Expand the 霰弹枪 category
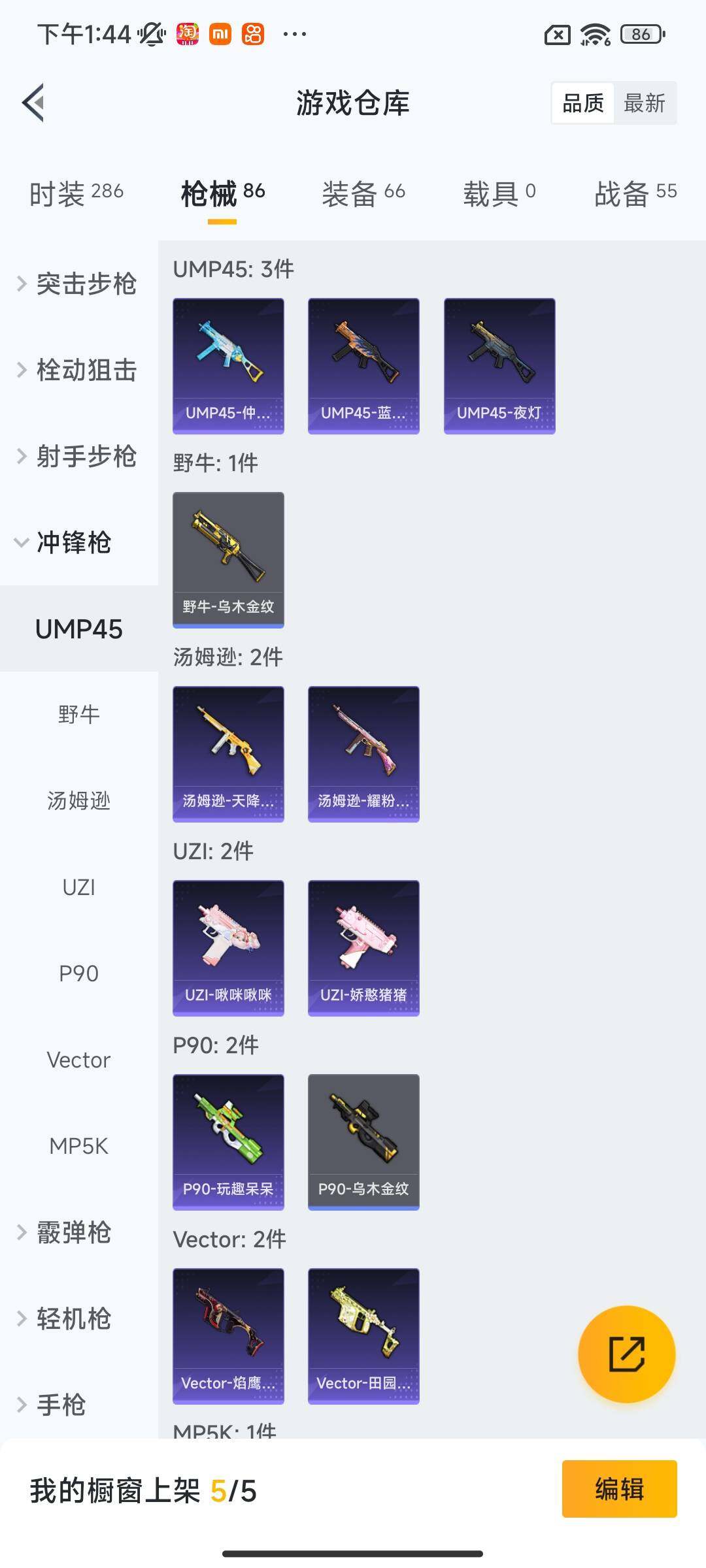 point(65,1232)
